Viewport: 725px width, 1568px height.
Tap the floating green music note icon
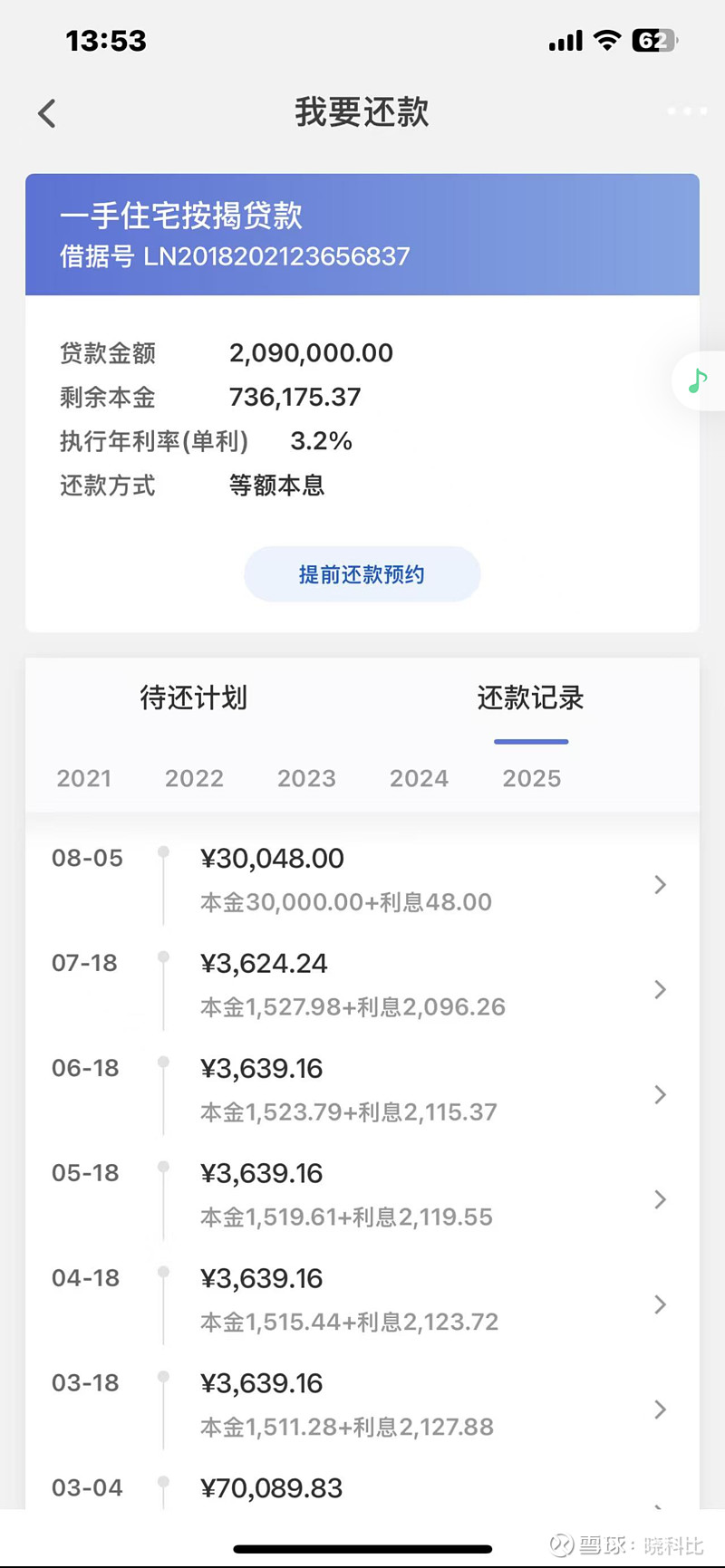pyautogui.click(x=698, y=380)
